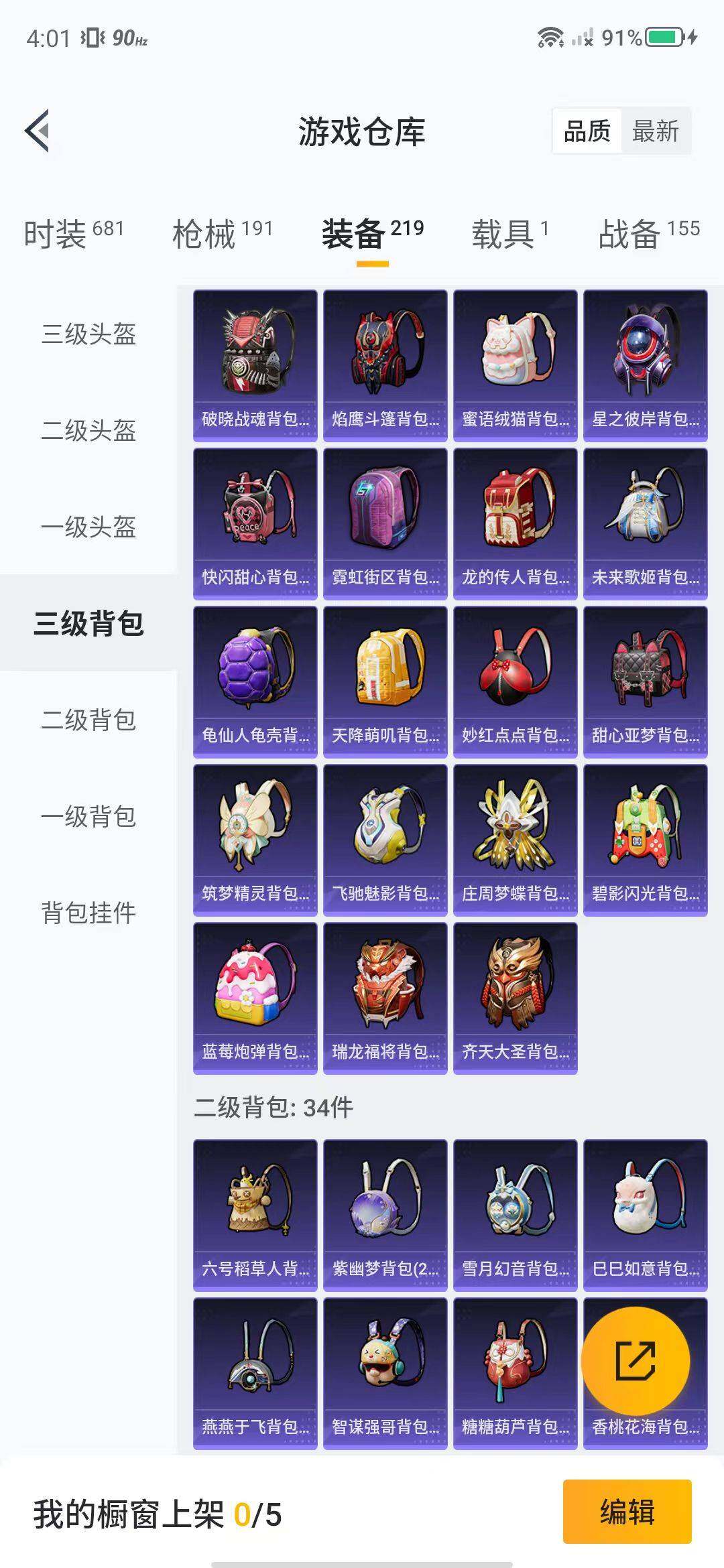The width and height of the screenshot is (724, 1568).
Task: Tap the yellow floating share button
Action: 635,1361
